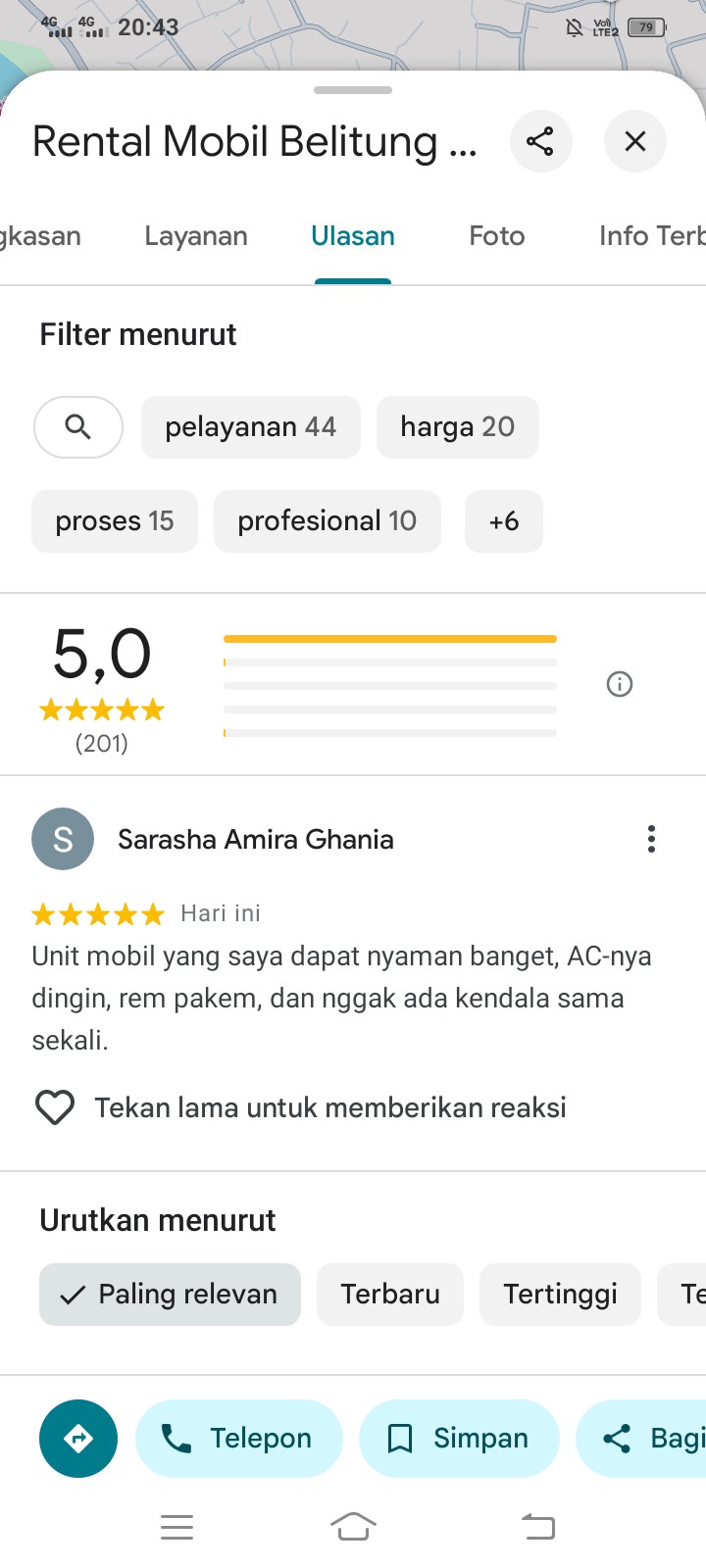Search within reviews using magnifier chip
Screen dimensions: 706x1568
coord(78,427)
